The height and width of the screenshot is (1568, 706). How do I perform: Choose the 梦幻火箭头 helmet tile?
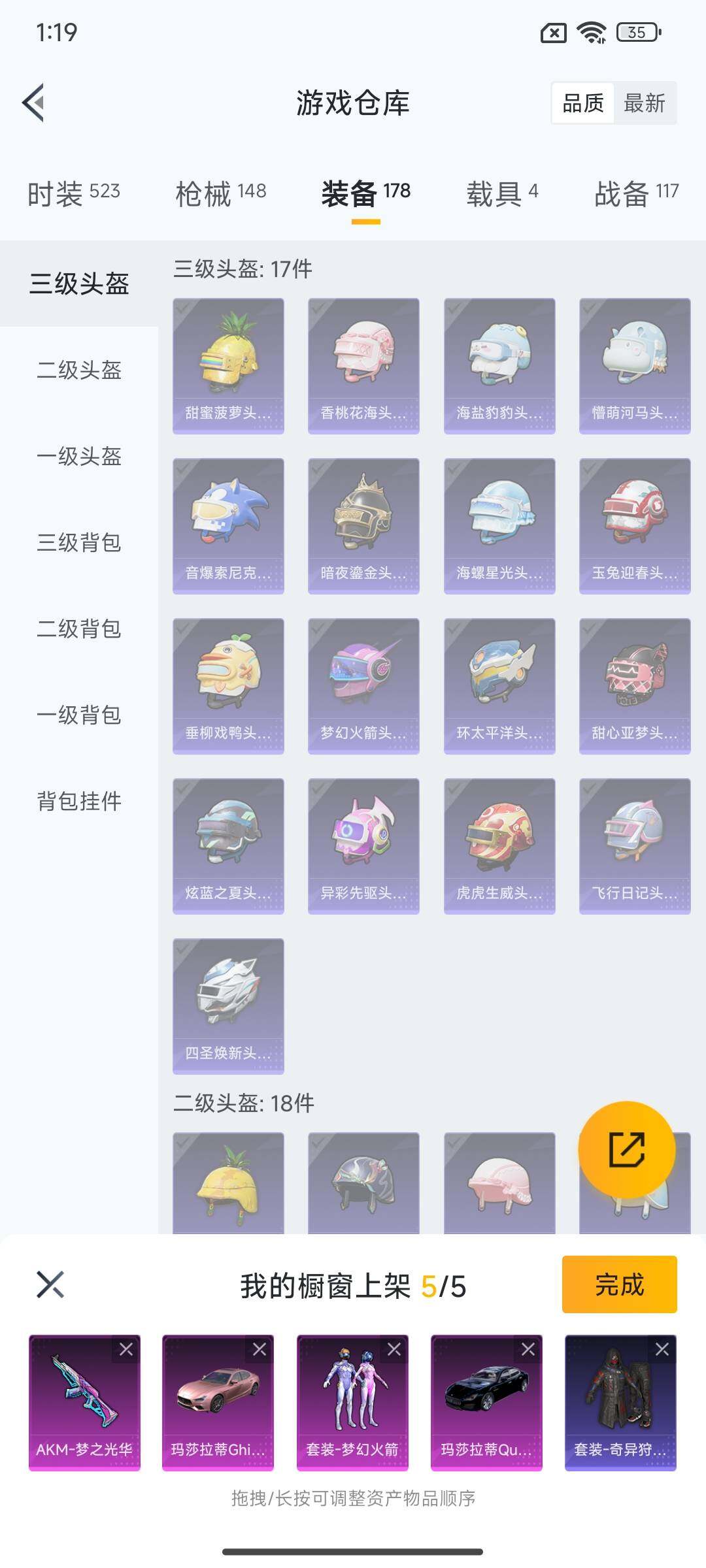tap(363, 686)
